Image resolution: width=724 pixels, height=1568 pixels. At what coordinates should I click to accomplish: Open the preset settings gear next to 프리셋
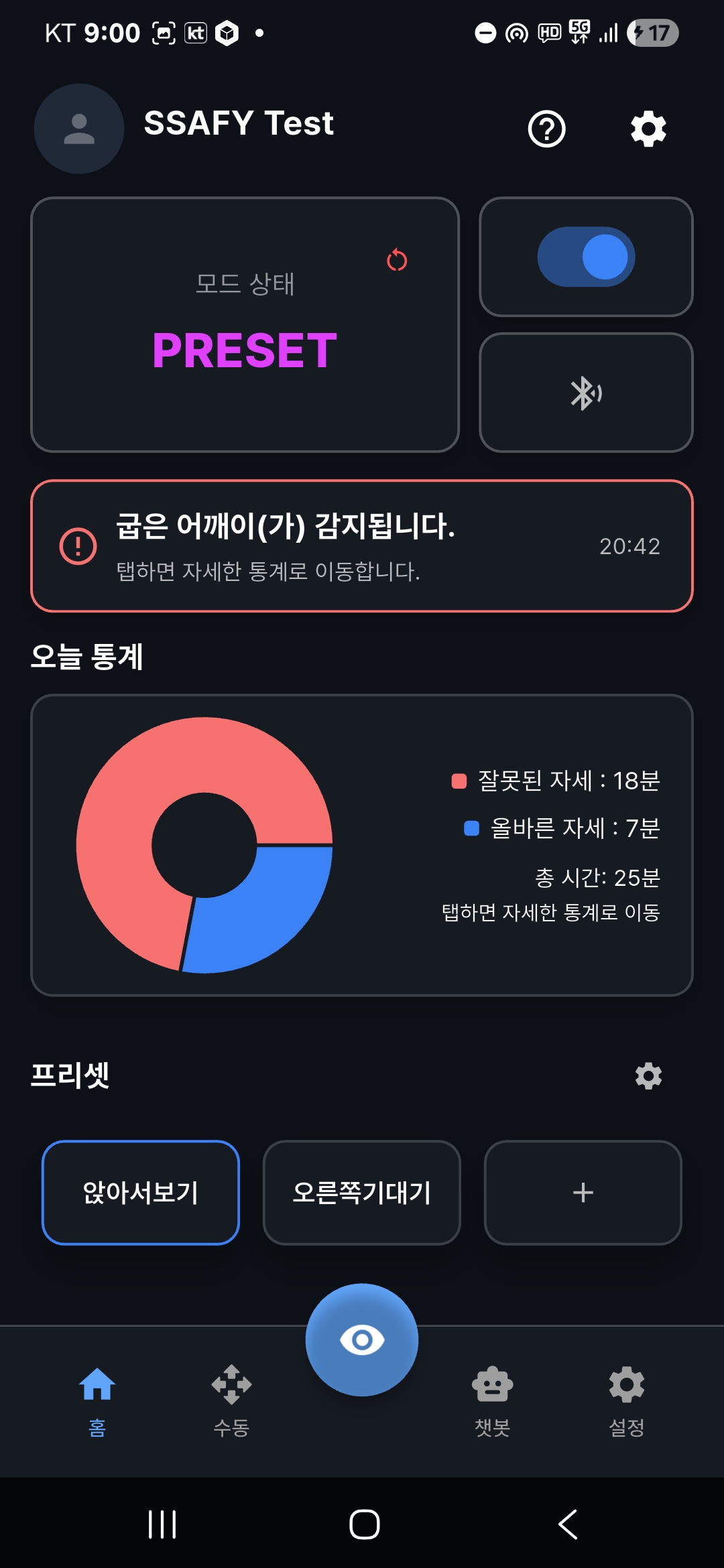pos(648,1075)
